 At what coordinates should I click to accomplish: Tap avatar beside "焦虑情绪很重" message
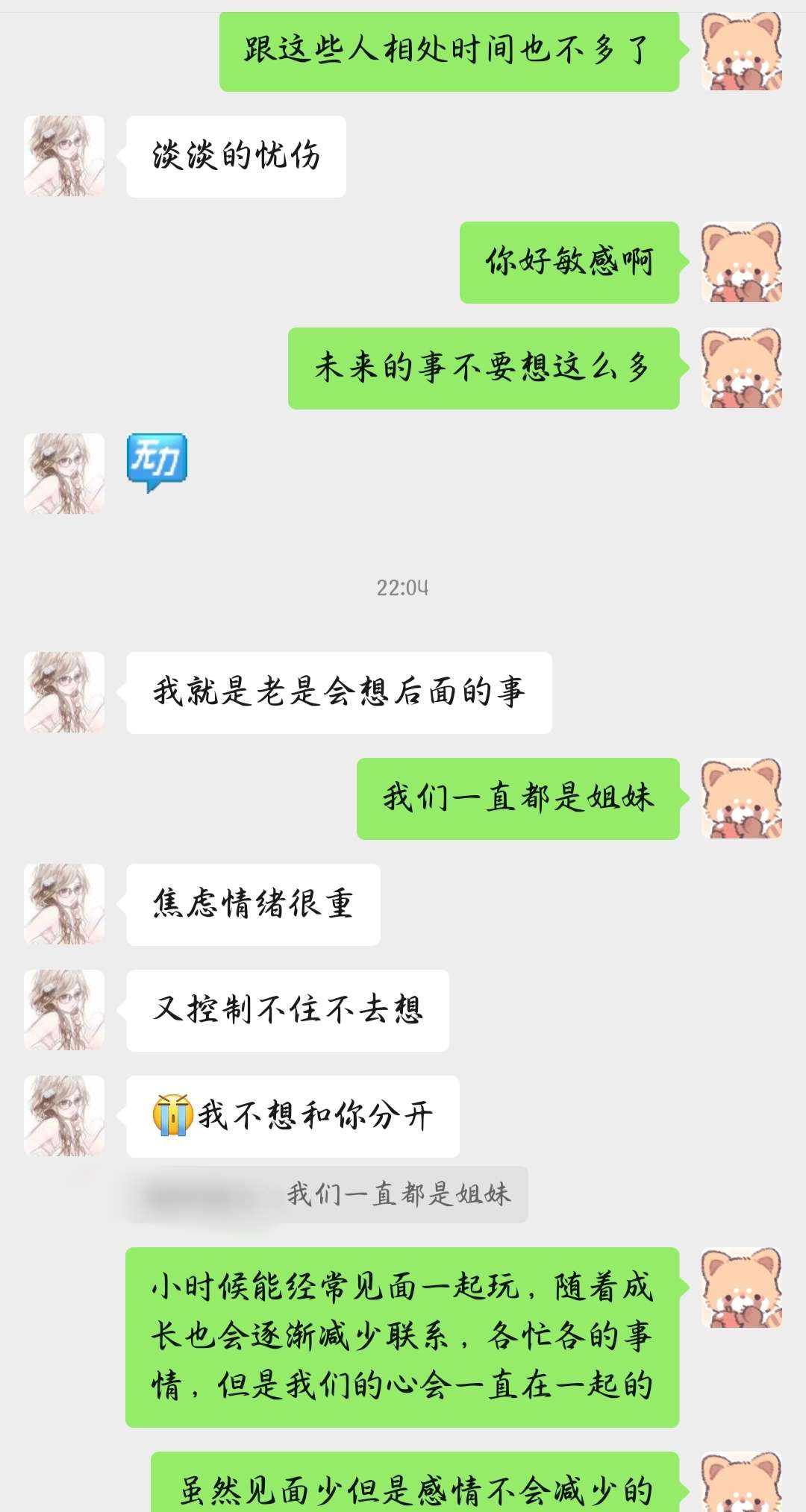point(64,904)
